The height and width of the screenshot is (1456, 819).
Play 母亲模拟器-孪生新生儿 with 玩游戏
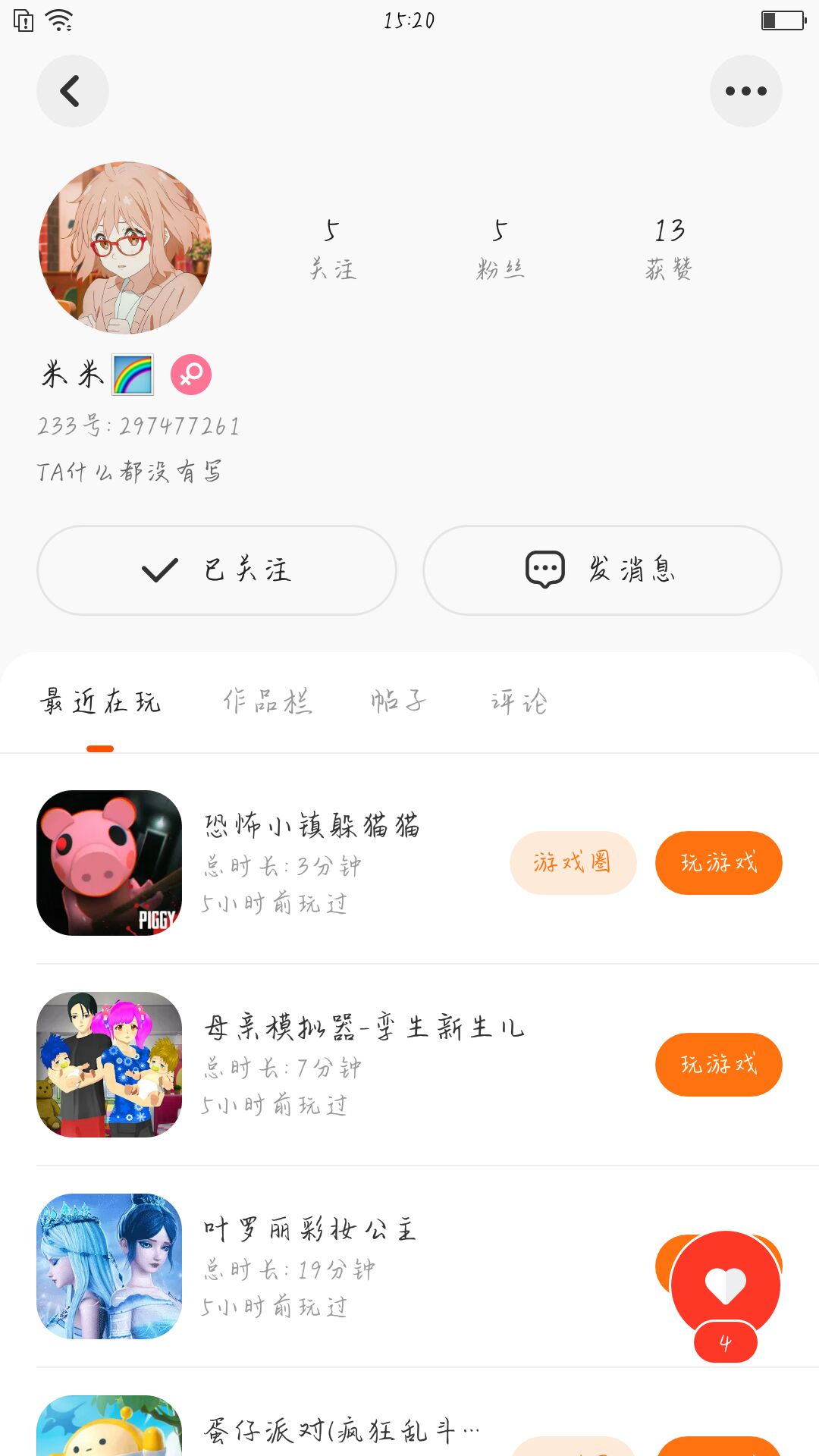[x=718, y=1064]
